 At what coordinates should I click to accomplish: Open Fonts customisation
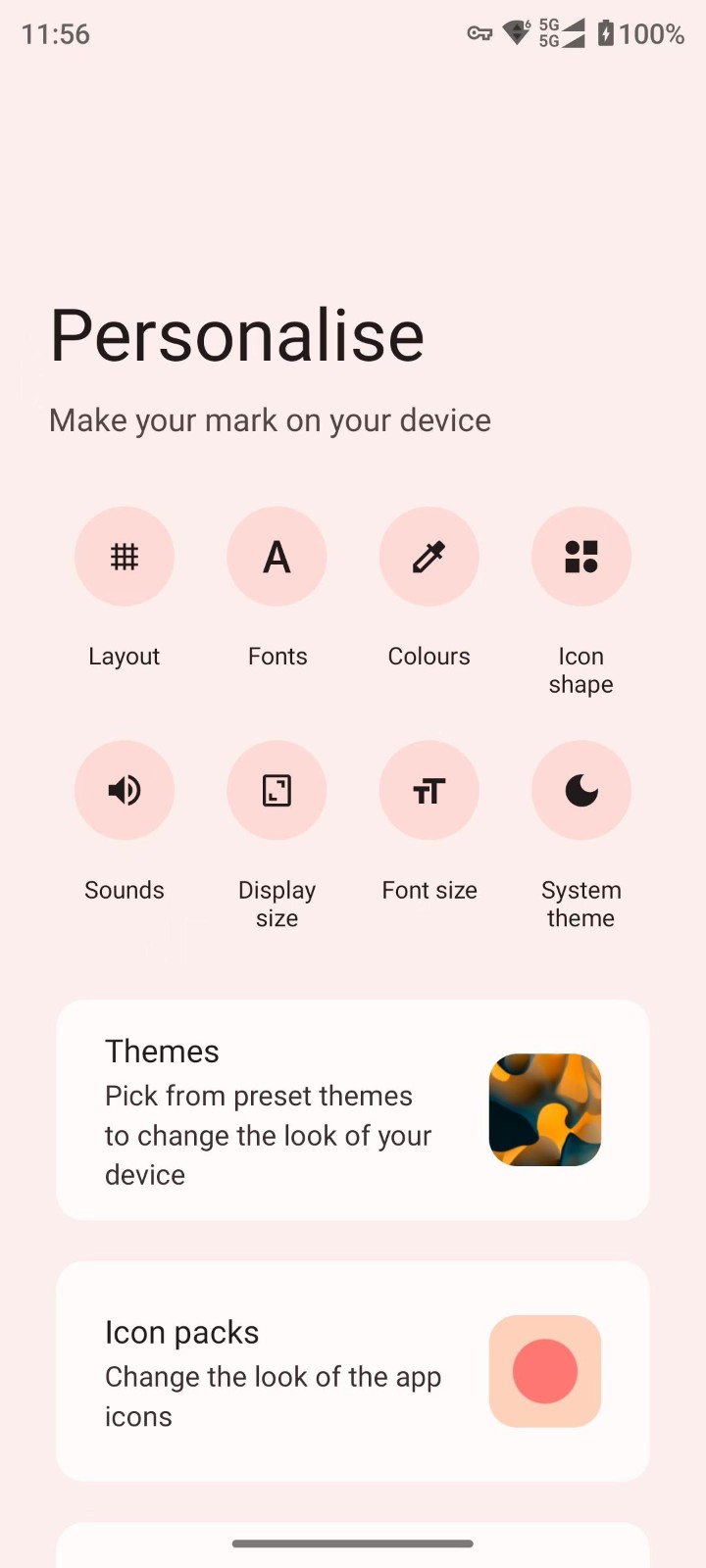point(277,557)
